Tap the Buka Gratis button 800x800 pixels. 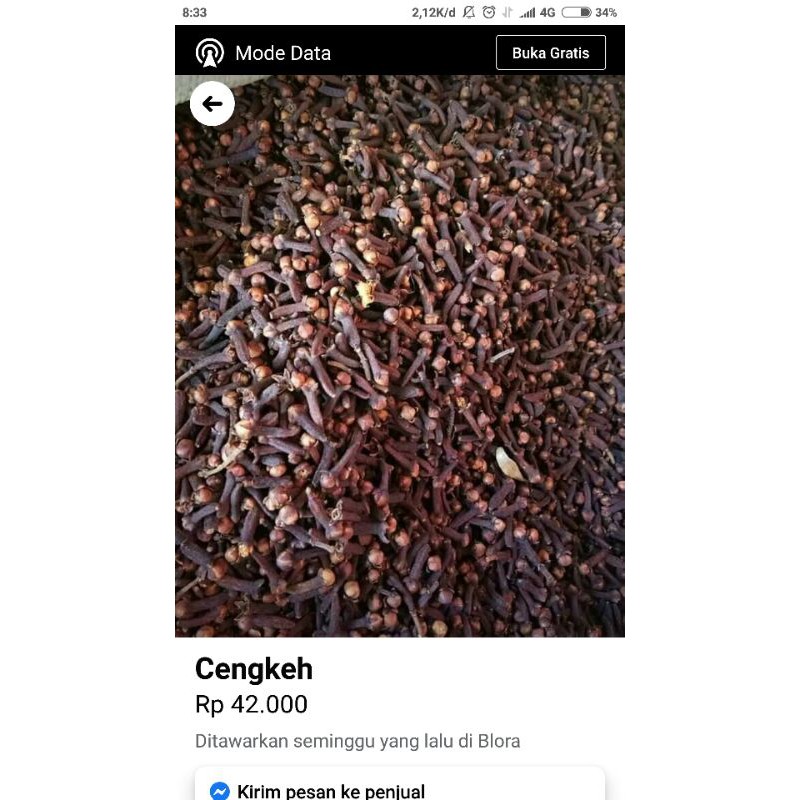click(x=550, y=53)
